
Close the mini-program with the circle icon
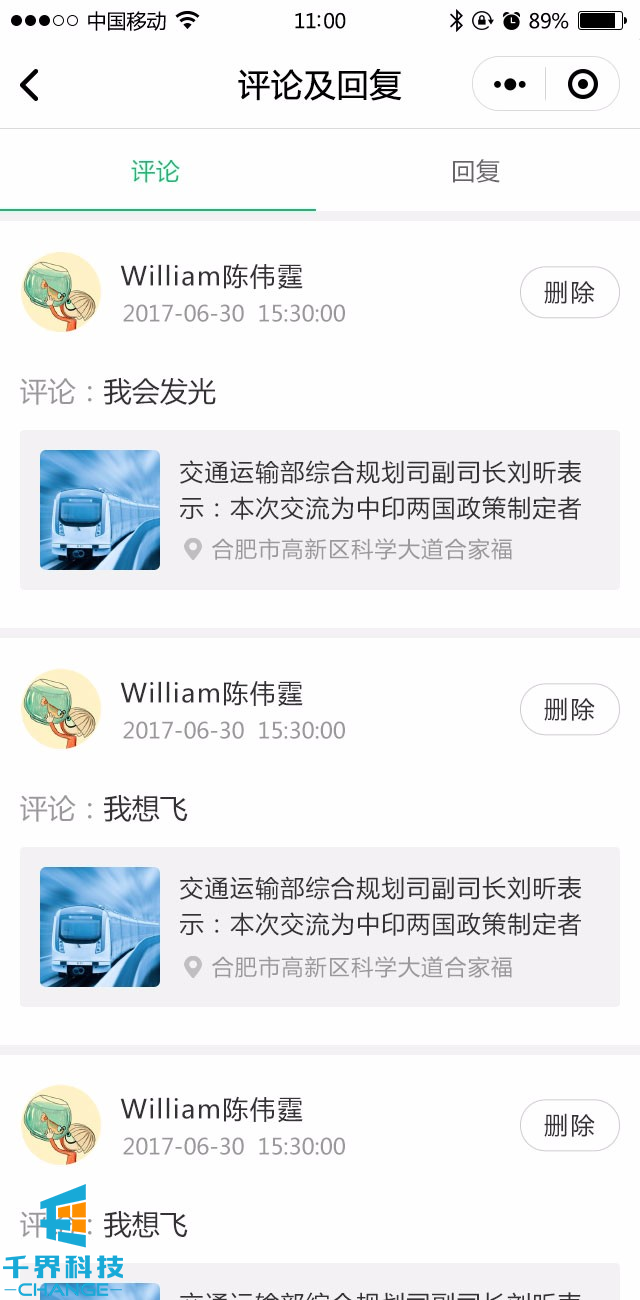tap(582, 85)
